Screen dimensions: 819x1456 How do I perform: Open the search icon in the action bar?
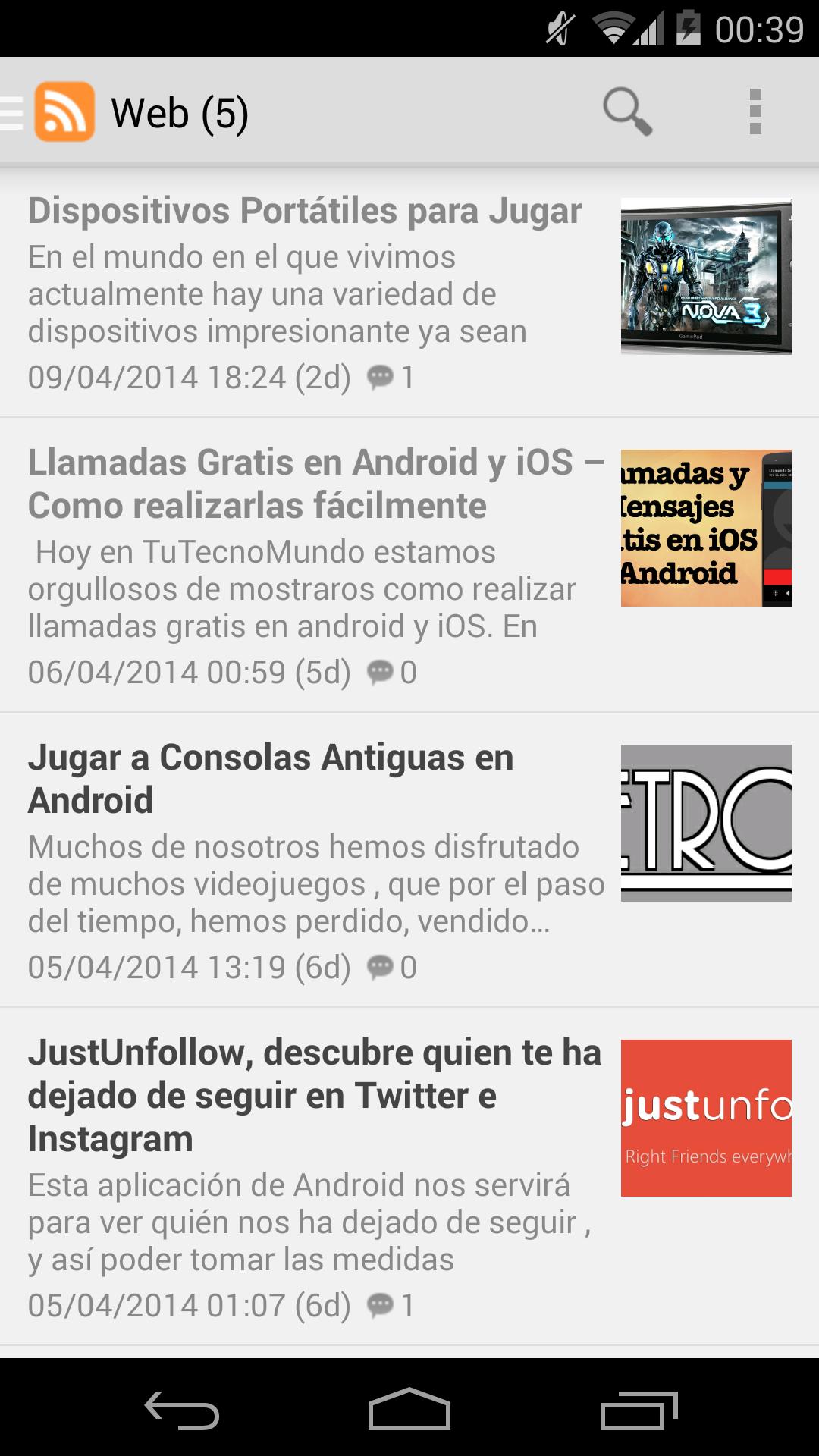(626, 112)
